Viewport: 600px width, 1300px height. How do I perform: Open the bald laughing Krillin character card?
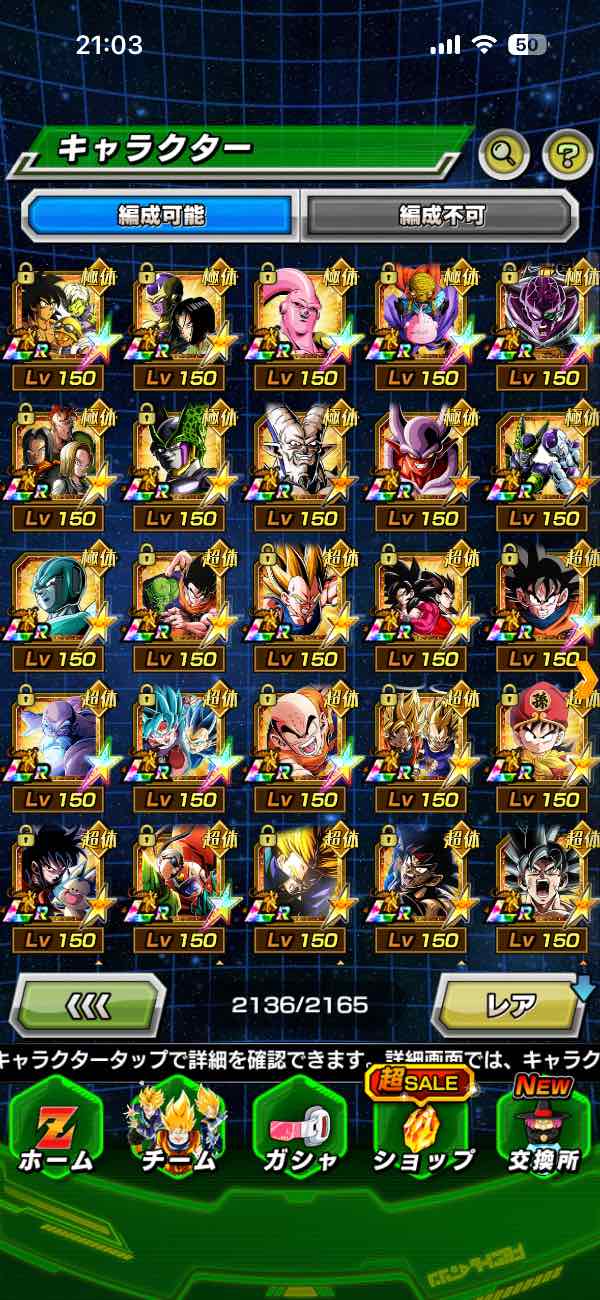tap(302, 740)
